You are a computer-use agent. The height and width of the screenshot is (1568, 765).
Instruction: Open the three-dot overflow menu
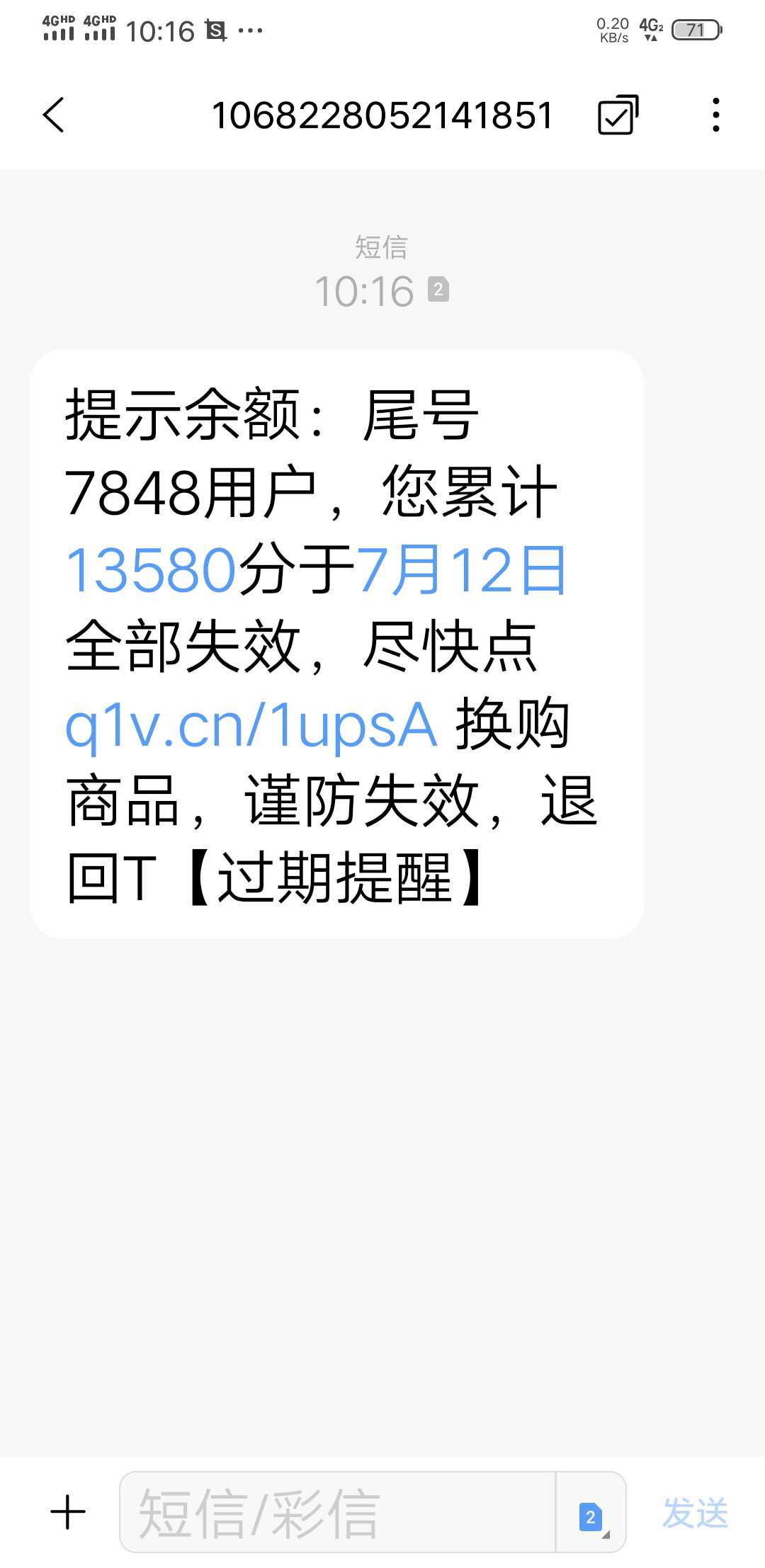[x=716, y=115]
